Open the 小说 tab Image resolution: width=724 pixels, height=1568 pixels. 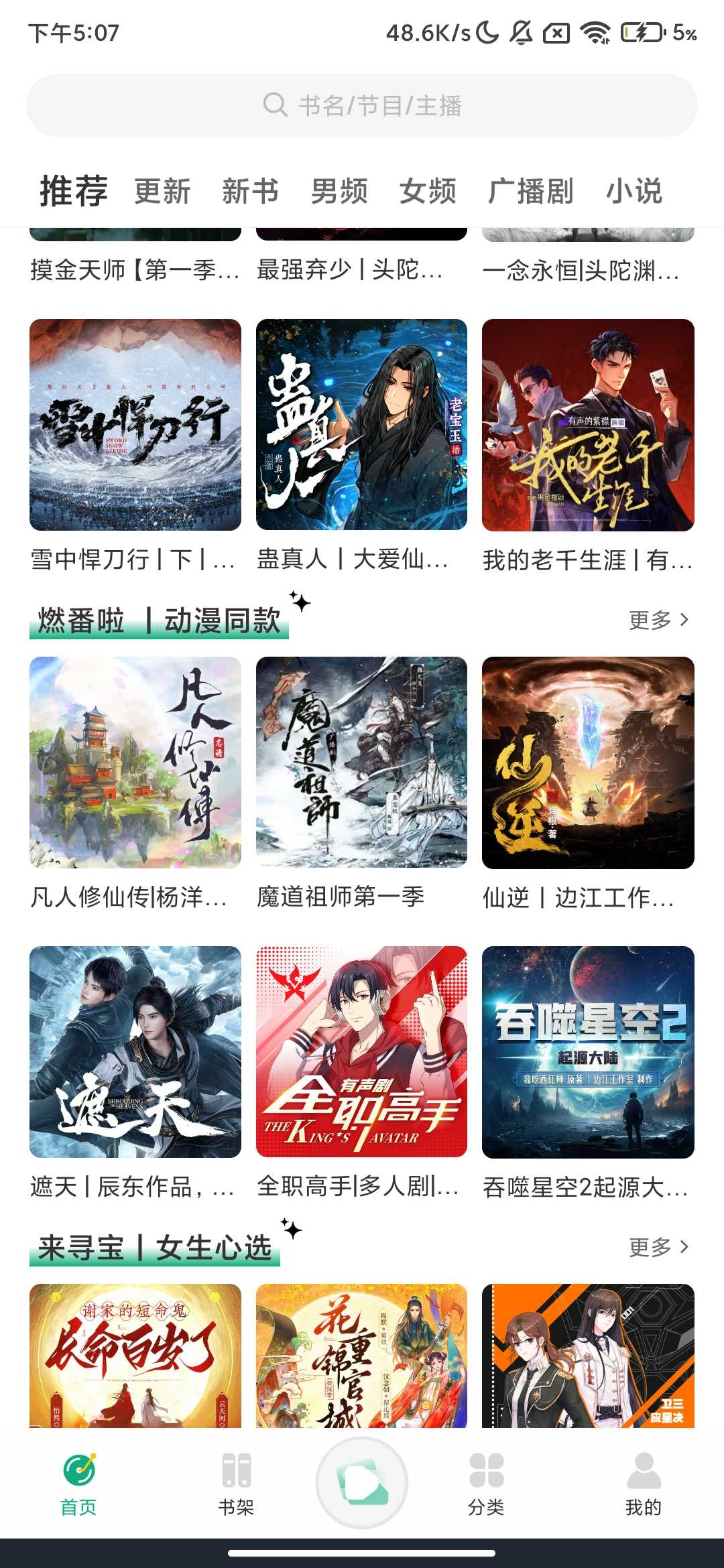point(634,192)
